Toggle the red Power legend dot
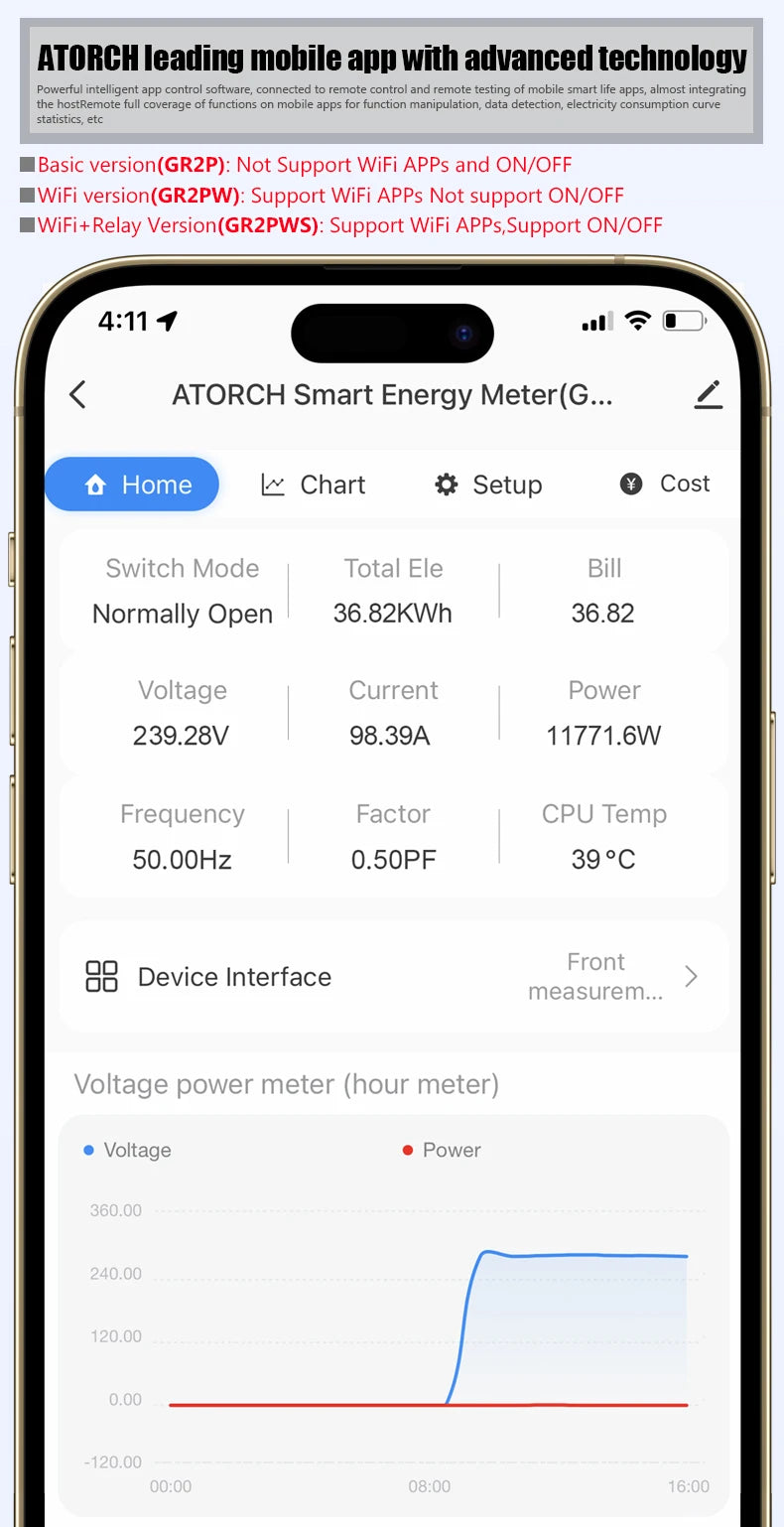 [x=407, y=1150]
